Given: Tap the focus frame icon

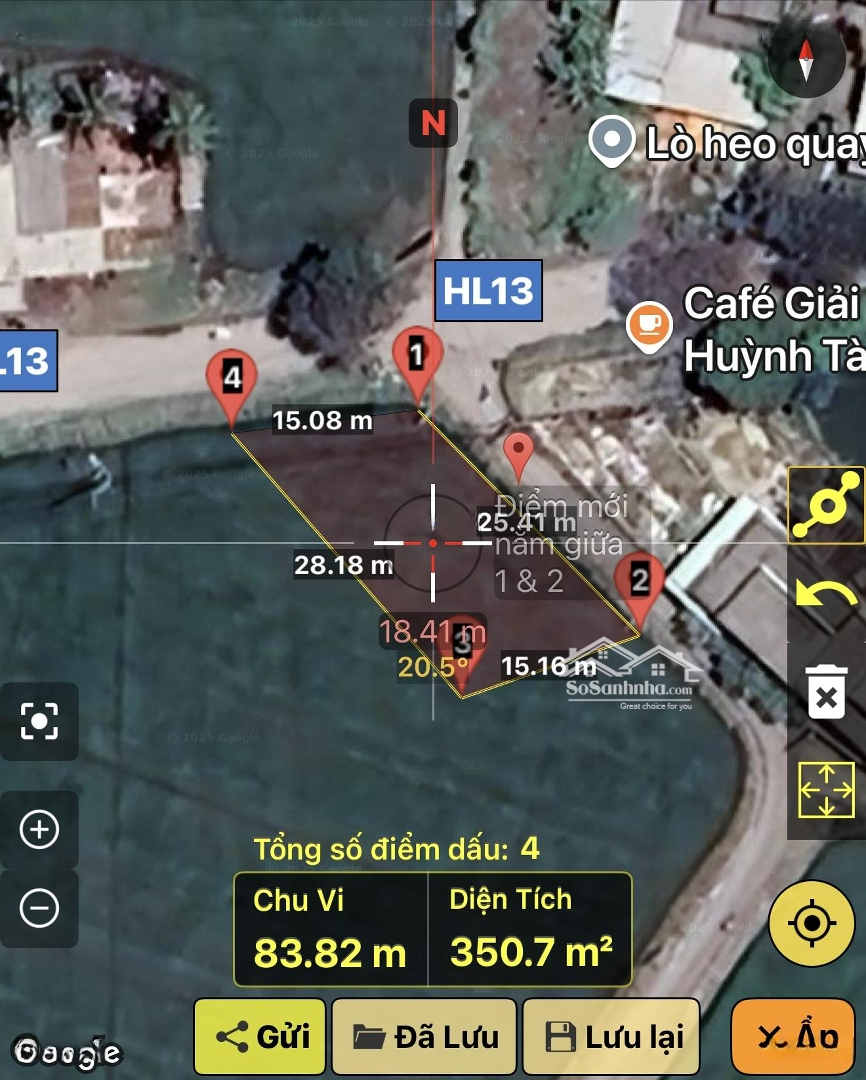Looking at the screenshot, I should tap(39, 720).
